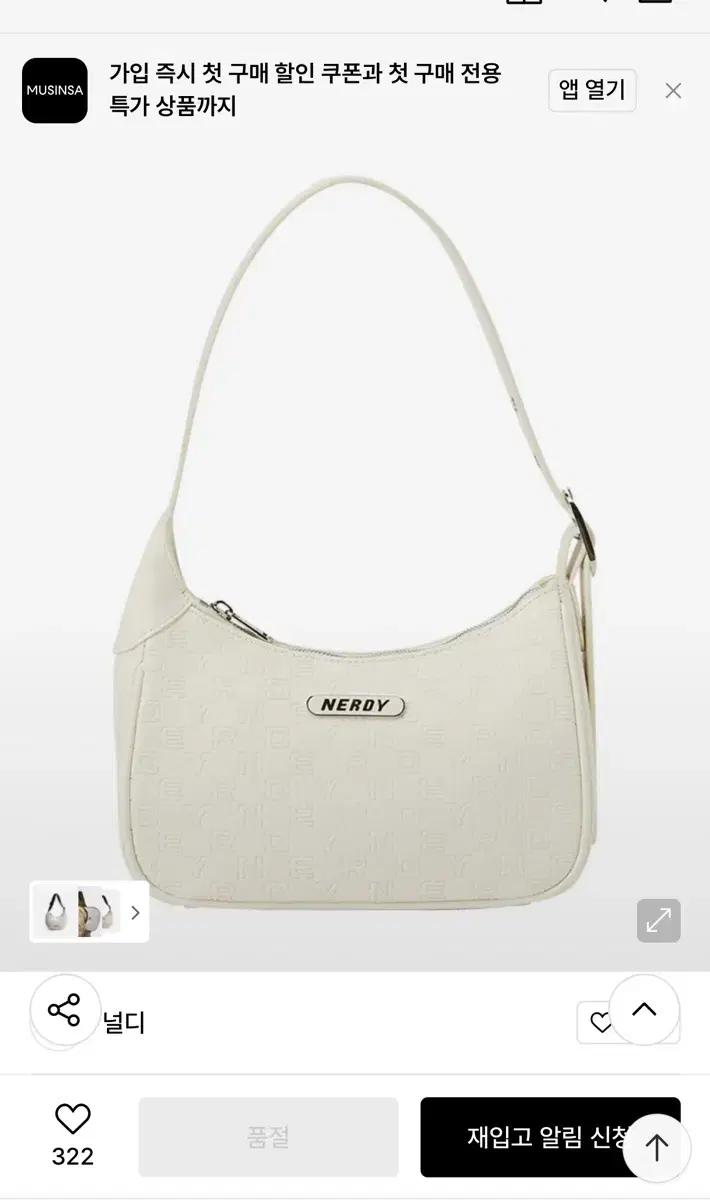Dismiss the Musinsa coupon banner
The width and height of the screenshot is (710, 1200).
[x=673, y=91]
